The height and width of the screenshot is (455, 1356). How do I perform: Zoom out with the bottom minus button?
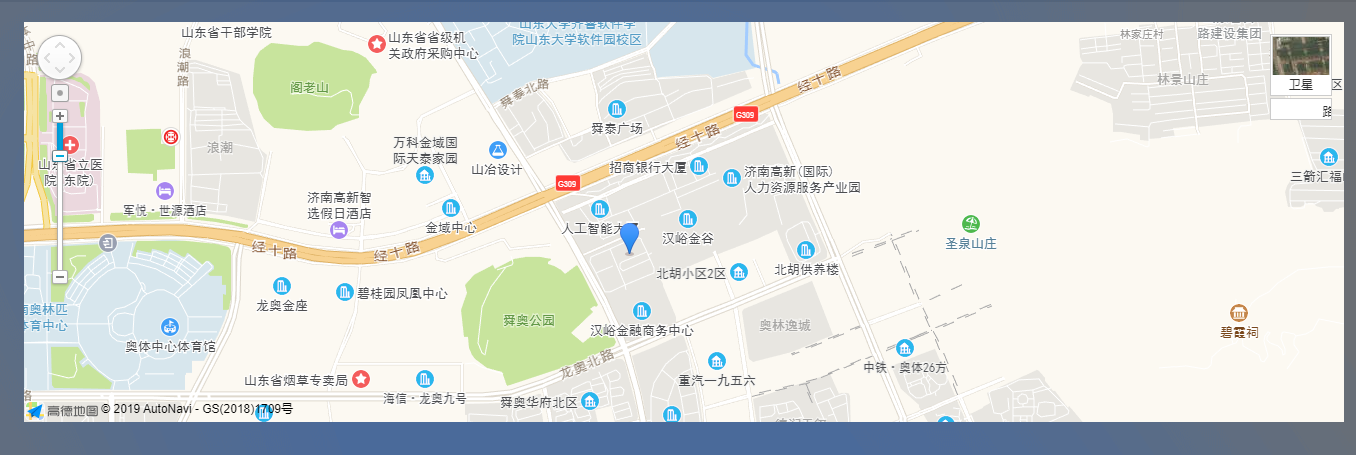[60, 276]
